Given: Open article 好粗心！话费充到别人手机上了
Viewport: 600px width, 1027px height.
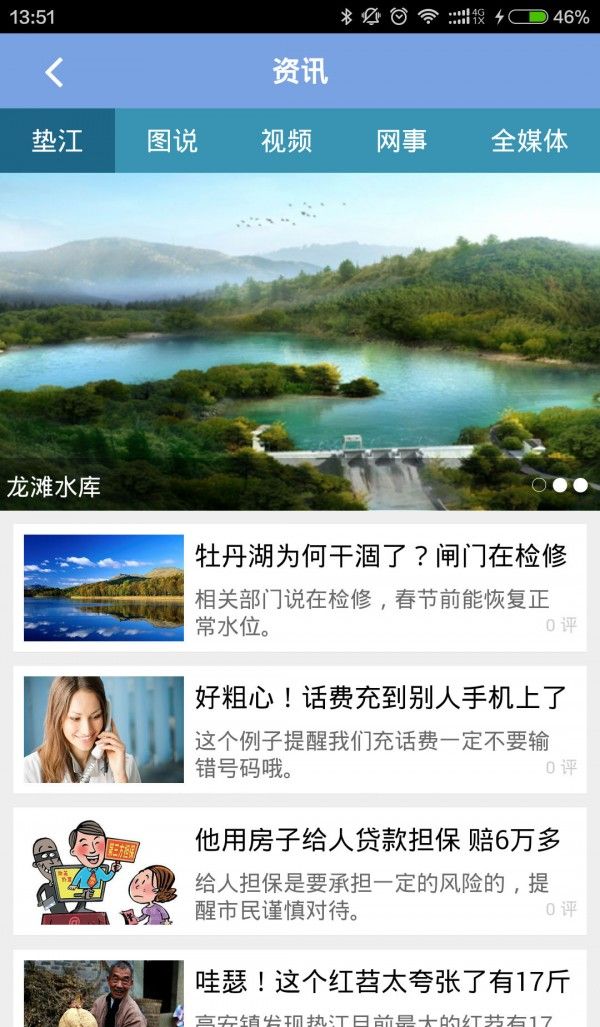Looking at the screenshot, I should click(380, 698).
